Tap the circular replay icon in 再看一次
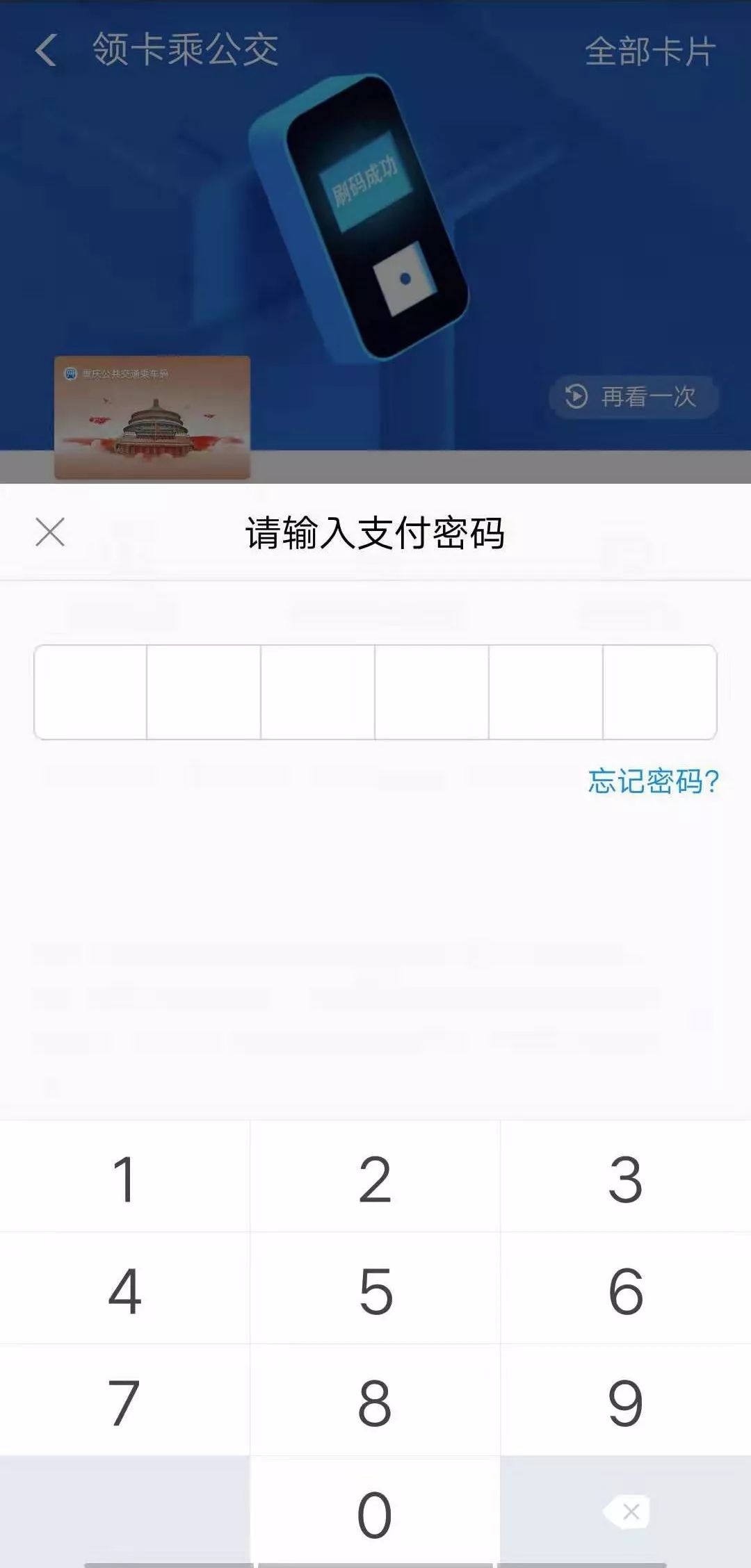Viewport: 751px width, 1568px height. click(x=577, y=395)
